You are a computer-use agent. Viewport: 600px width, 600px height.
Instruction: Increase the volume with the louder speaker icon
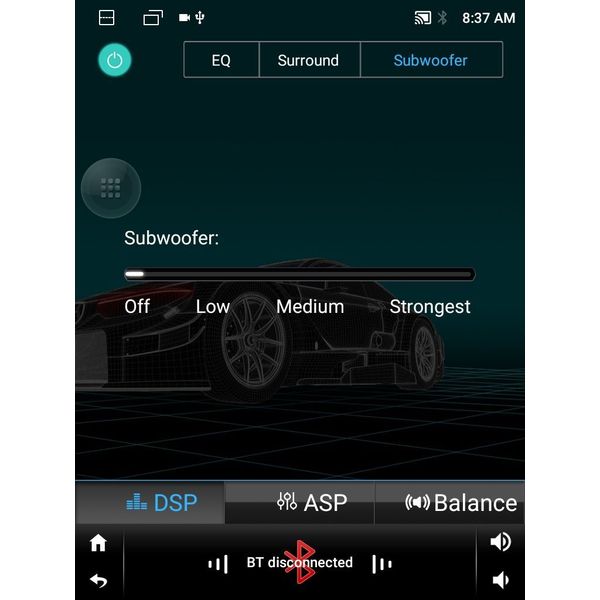click(x=500, y=542)
